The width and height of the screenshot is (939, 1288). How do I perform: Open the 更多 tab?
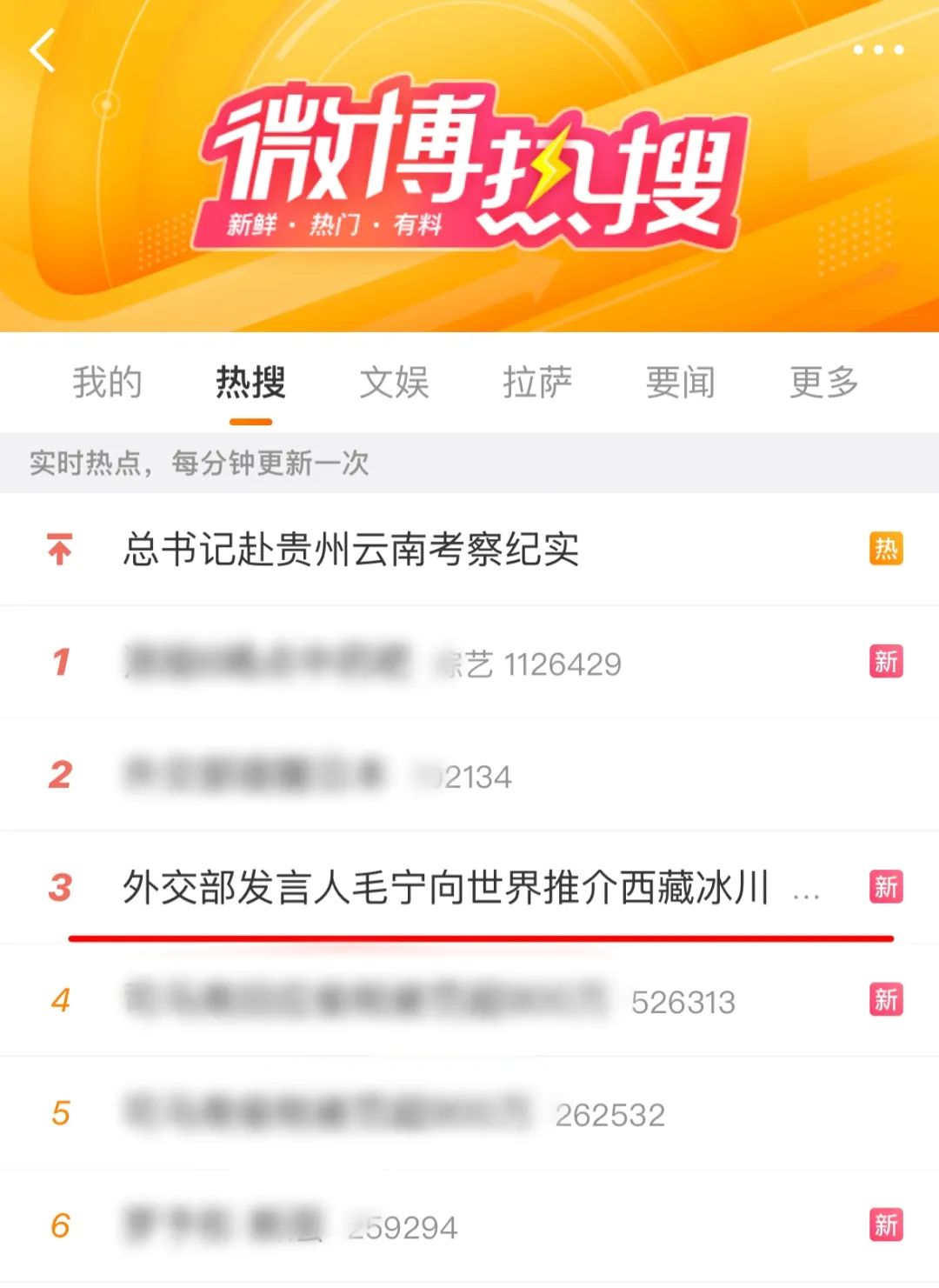coord(823,383)
